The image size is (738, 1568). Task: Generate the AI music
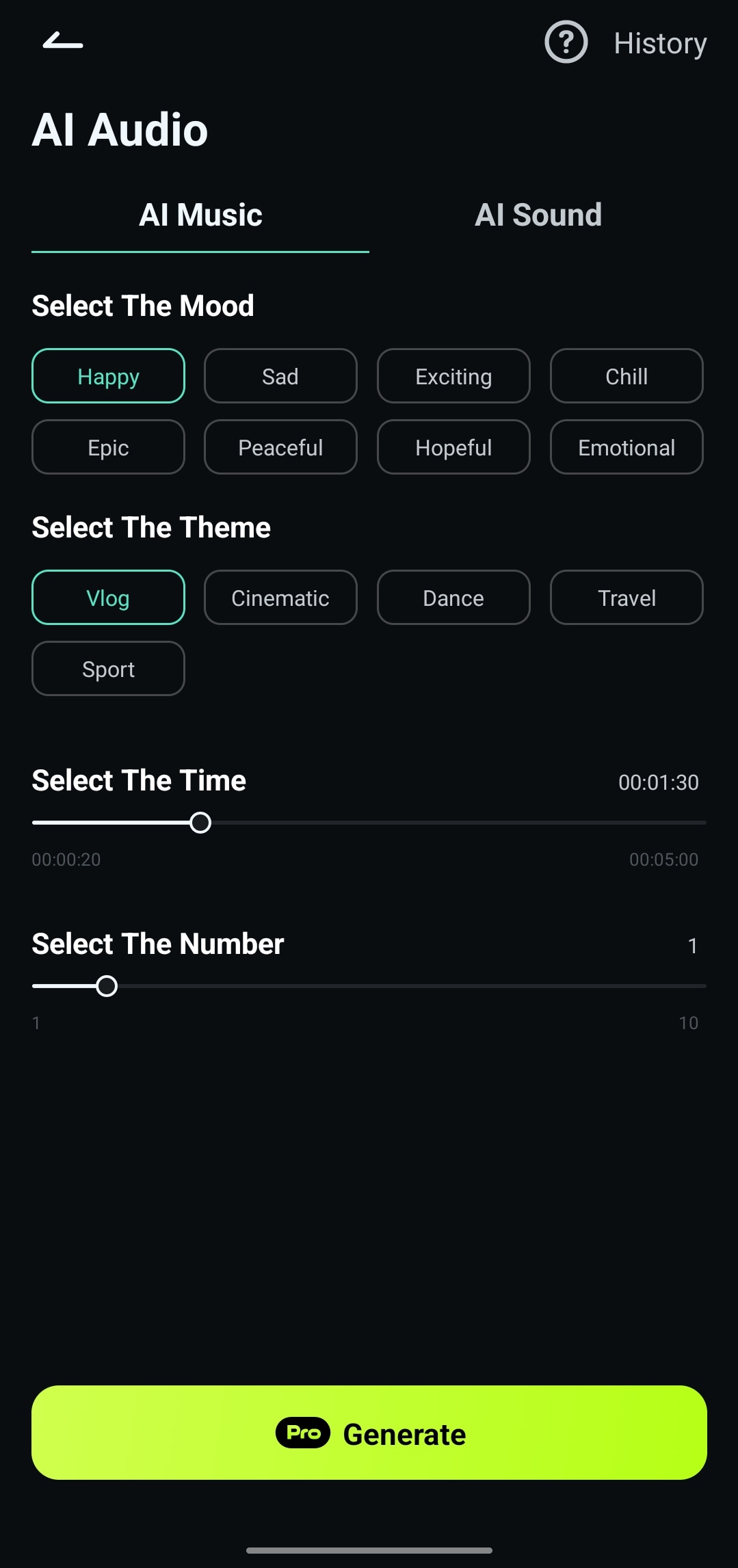coord(369,1433)
